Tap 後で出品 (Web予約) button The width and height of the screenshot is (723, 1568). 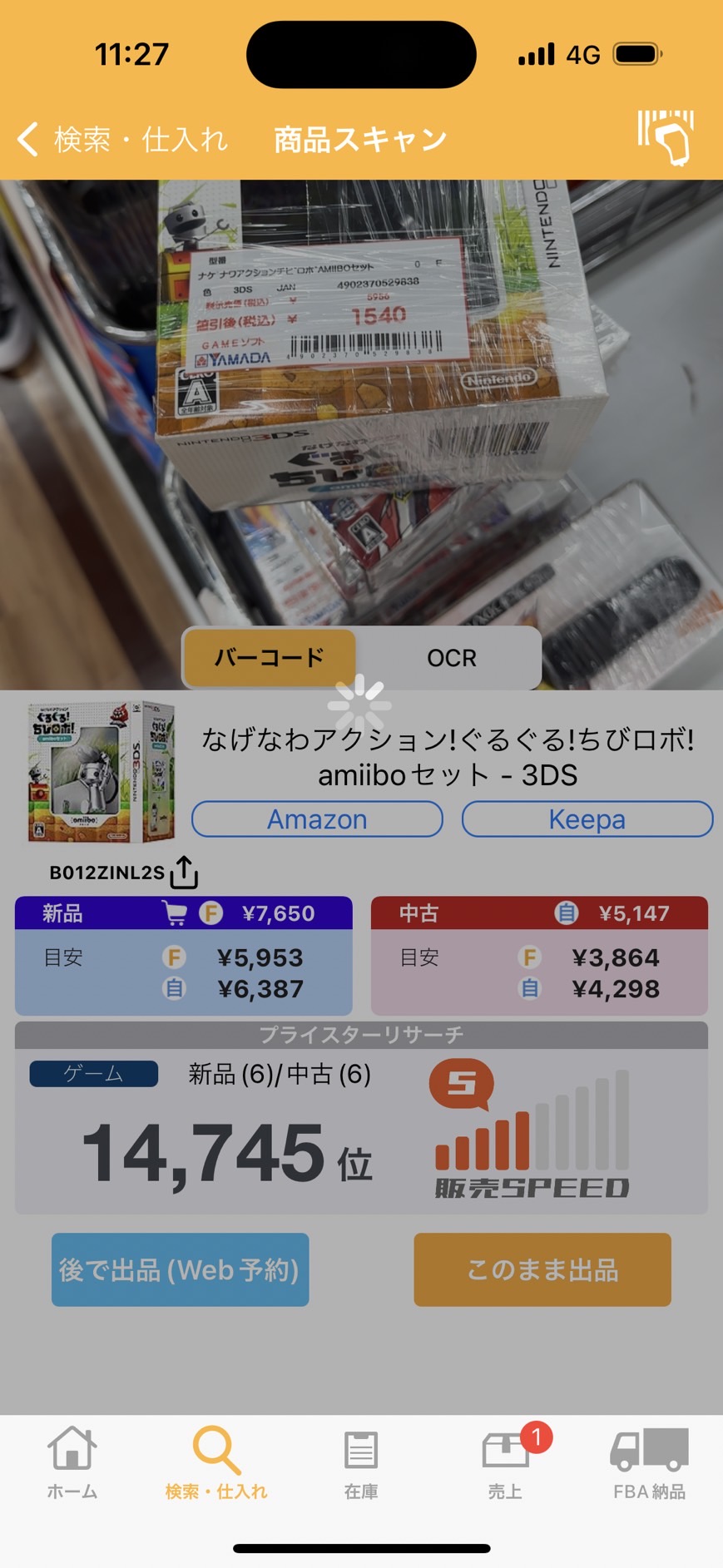coord(181,1269)
